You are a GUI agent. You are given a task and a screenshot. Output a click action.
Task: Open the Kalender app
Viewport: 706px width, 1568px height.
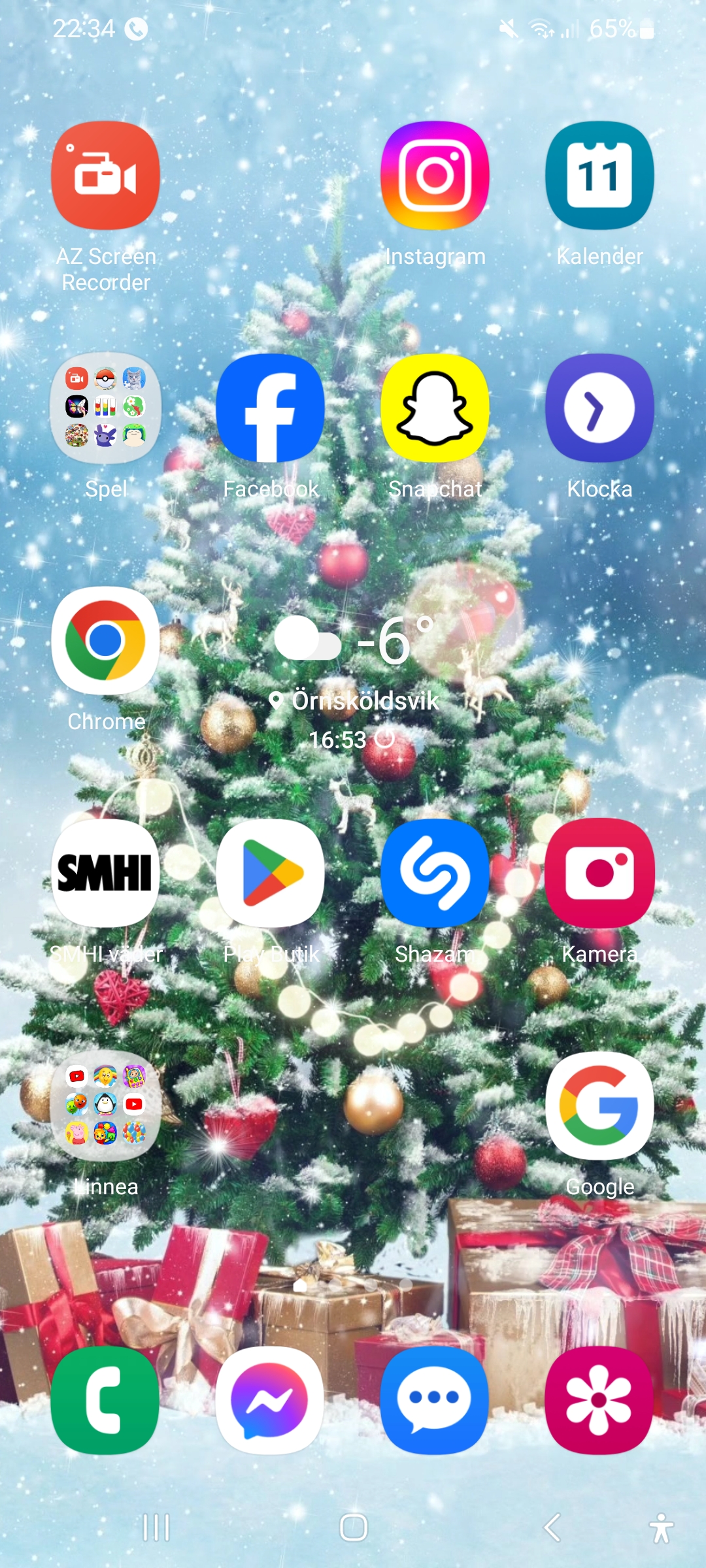coord(599,176)
